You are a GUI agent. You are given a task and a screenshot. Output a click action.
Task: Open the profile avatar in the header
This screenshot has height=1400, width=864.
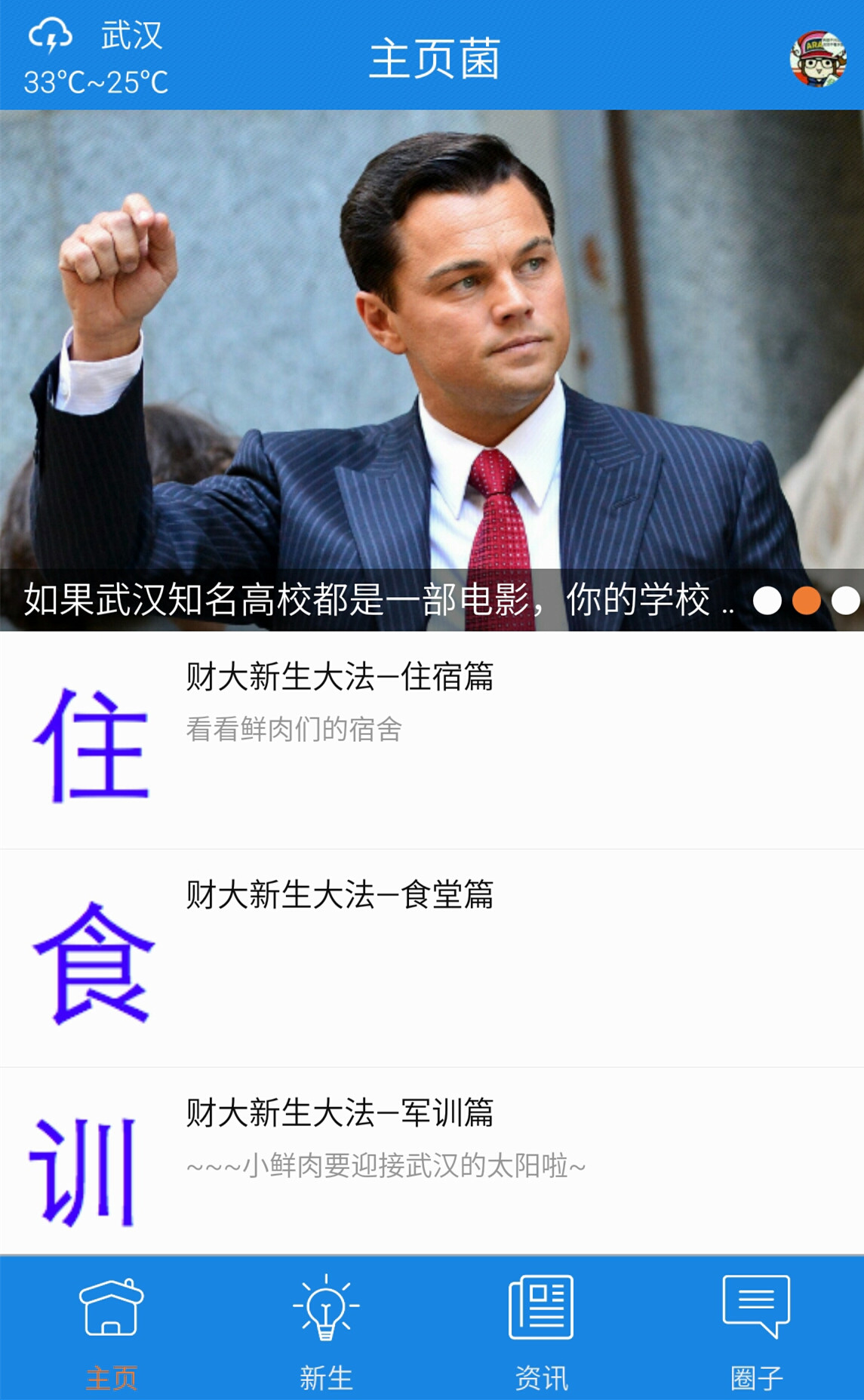(818, 58)
